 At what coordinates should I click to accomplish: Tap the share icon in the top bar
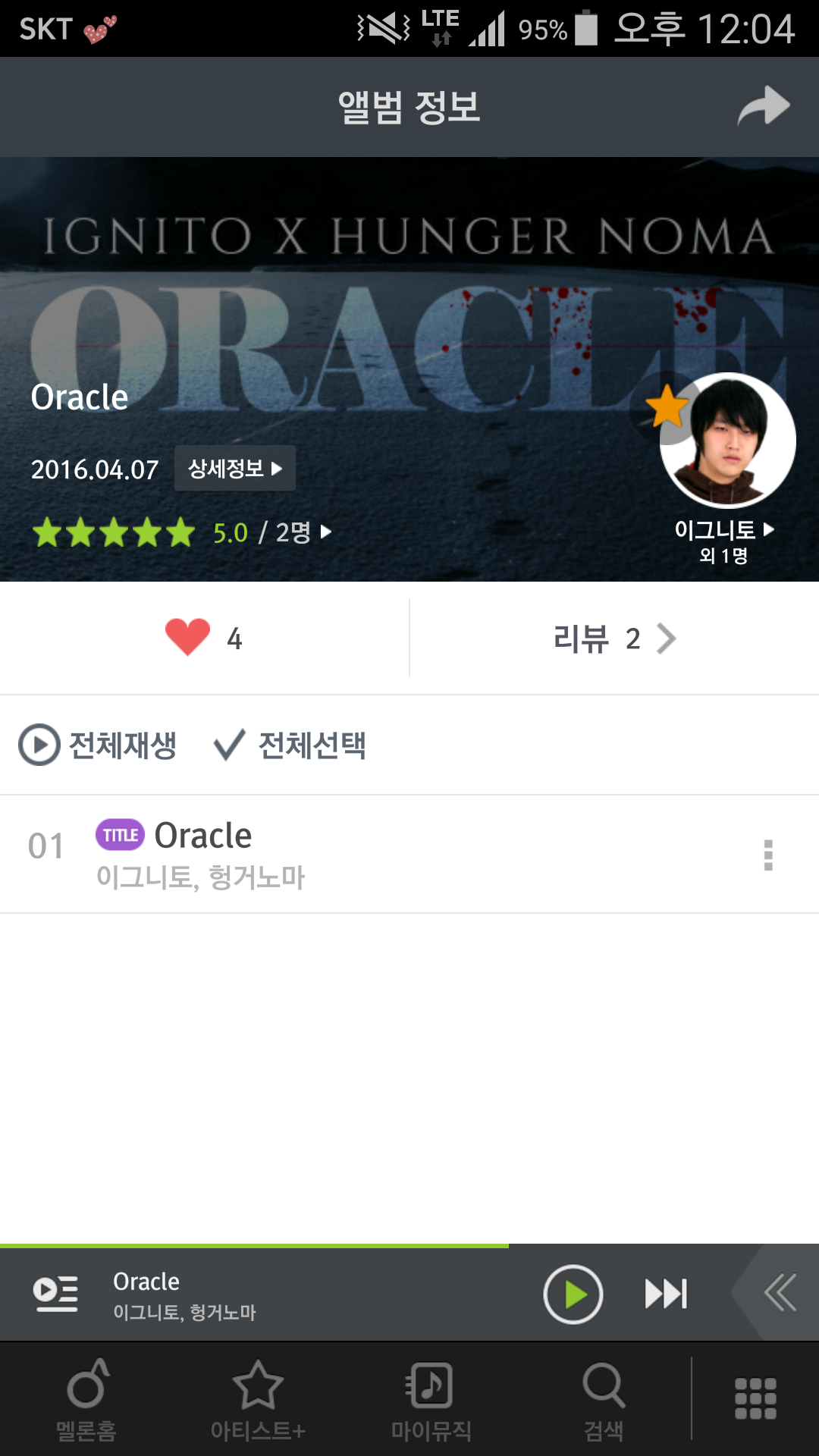(765, 106)
